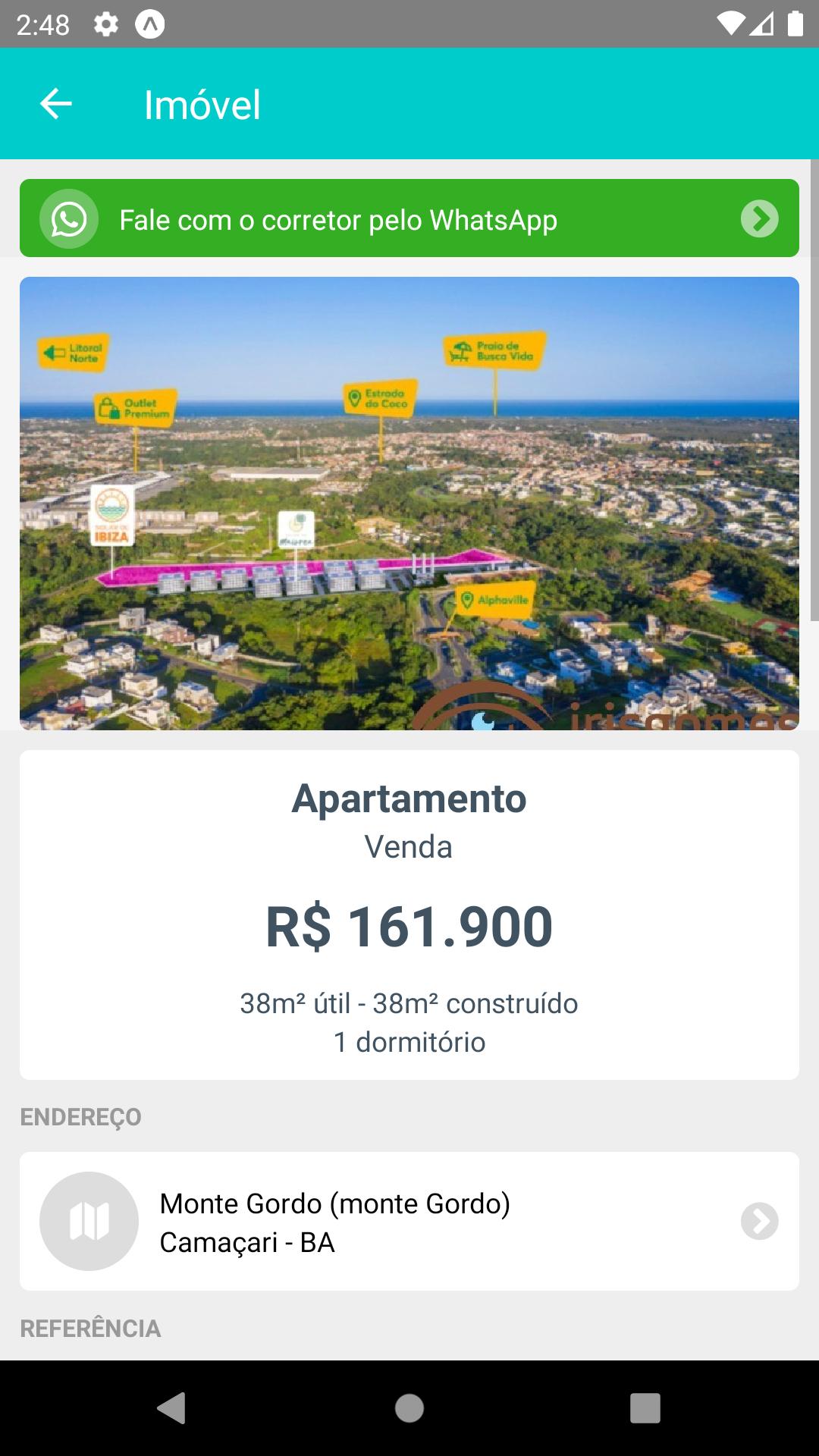The image size is (819, 1456).
Task: Contact the broker via WhatsApp banner
Action: pyautogui.click(x=409, y=218)
